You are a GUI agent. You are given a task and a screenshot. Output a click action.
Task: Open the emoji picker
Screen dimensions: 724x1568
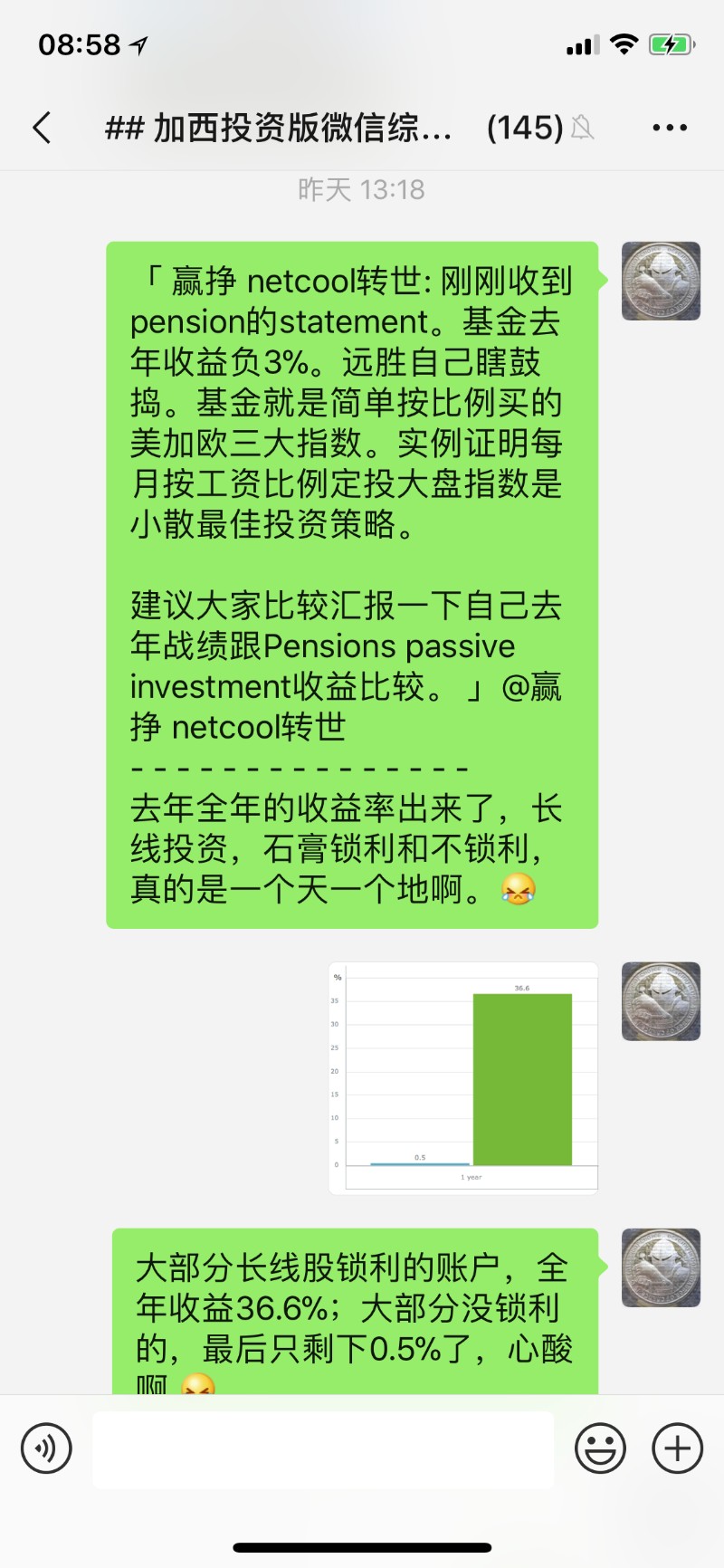coord(600,1448)
